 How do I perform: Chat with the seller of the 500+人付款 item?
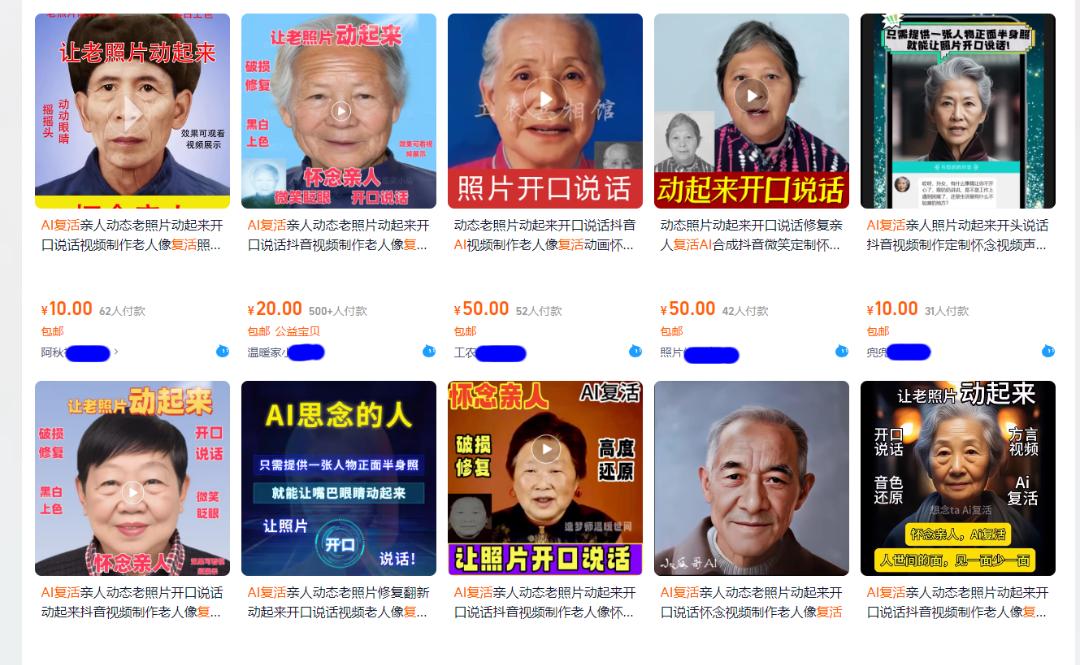pos(429,351)
